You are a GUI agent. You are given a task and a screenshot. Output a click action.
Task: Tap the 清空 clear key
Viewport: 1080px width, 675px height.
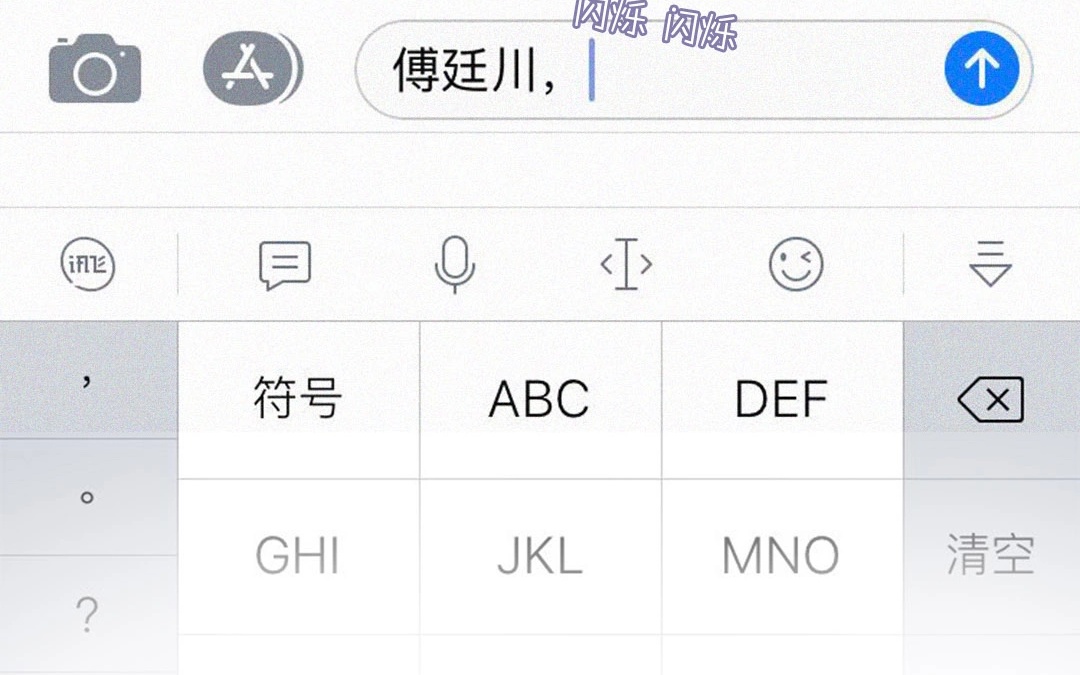coord(991,557)
